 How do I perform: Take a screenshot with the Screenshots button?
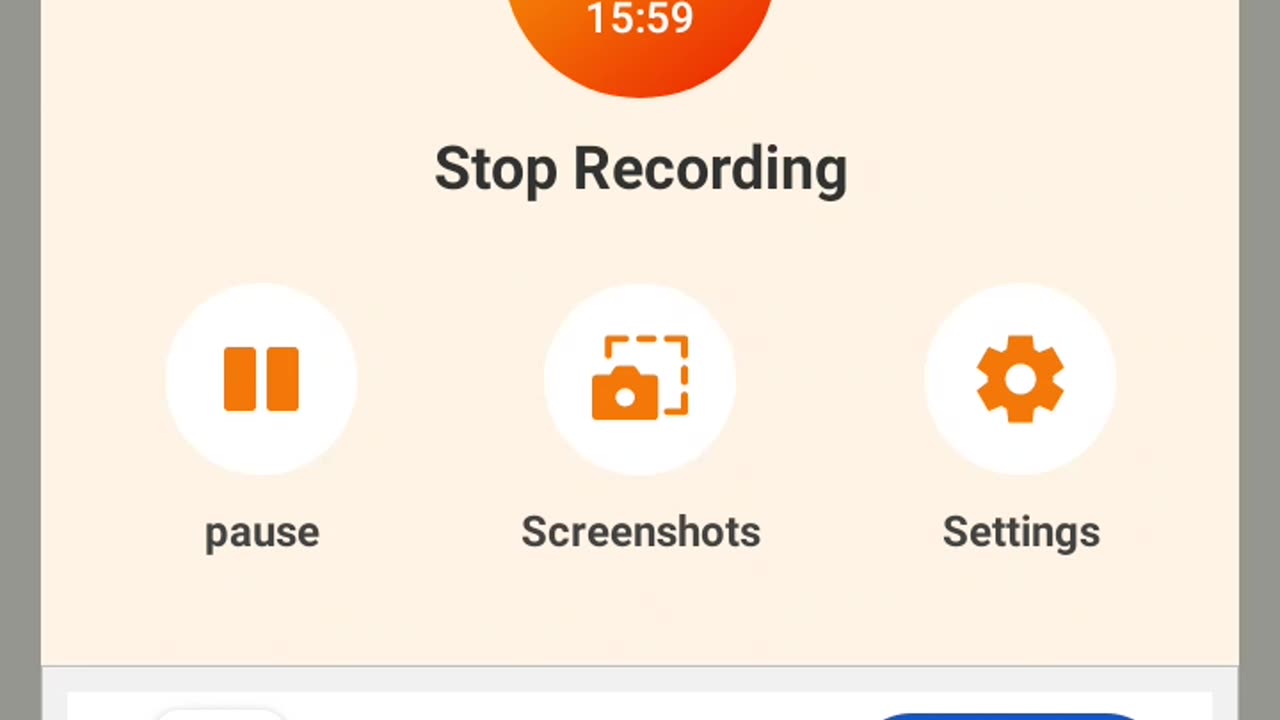coord(640,380)
